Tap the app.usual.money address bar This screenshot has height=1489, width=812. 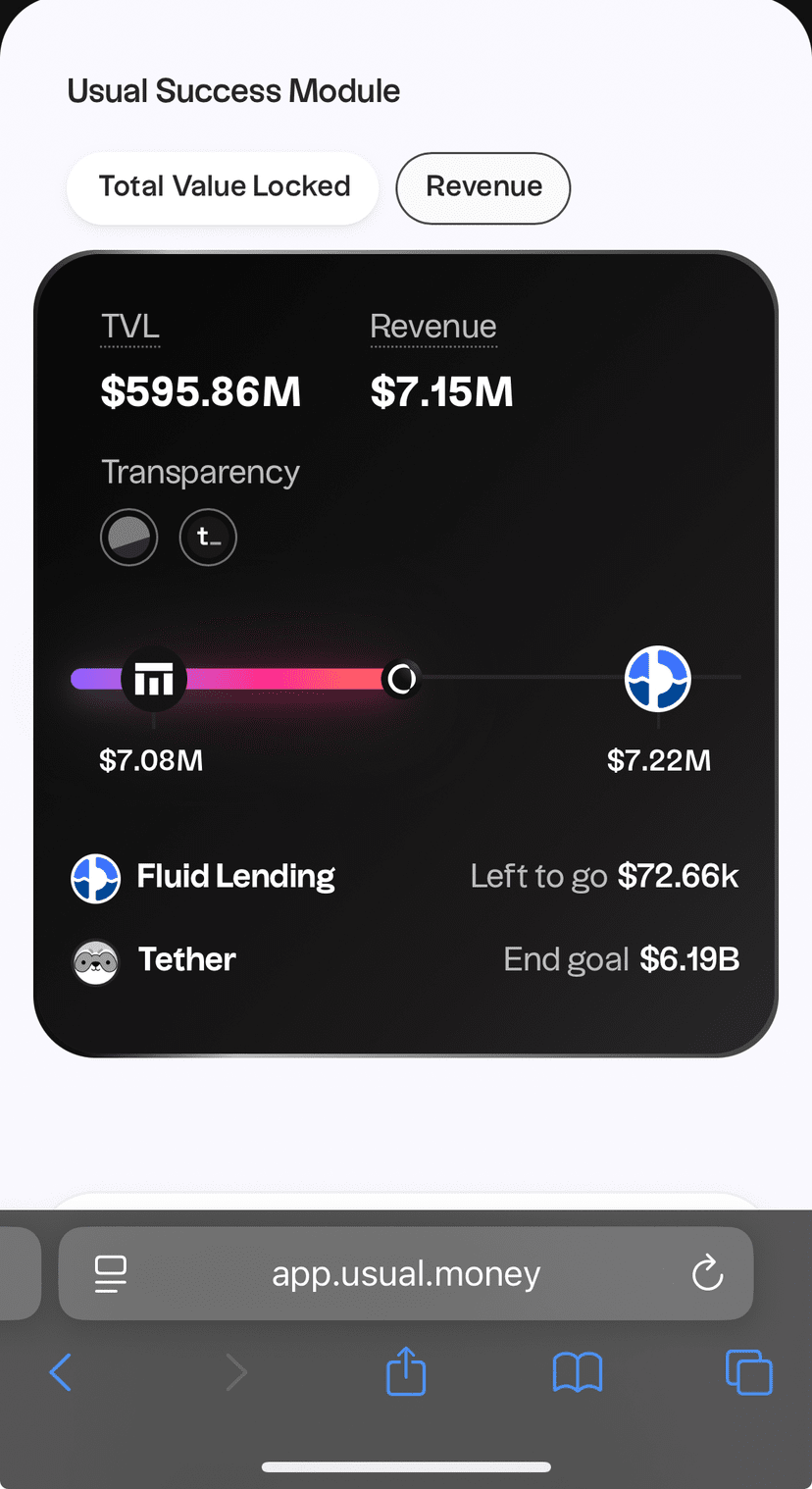(x=406, y=1274)
